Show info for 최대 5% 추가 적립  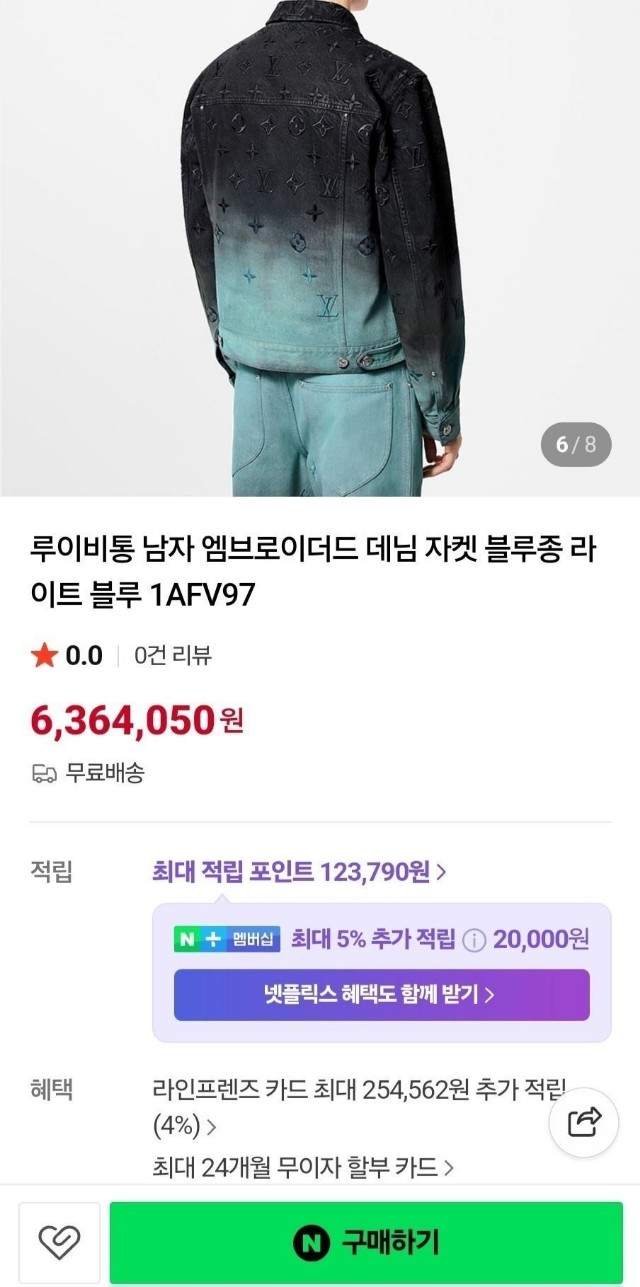pos(475,940)
